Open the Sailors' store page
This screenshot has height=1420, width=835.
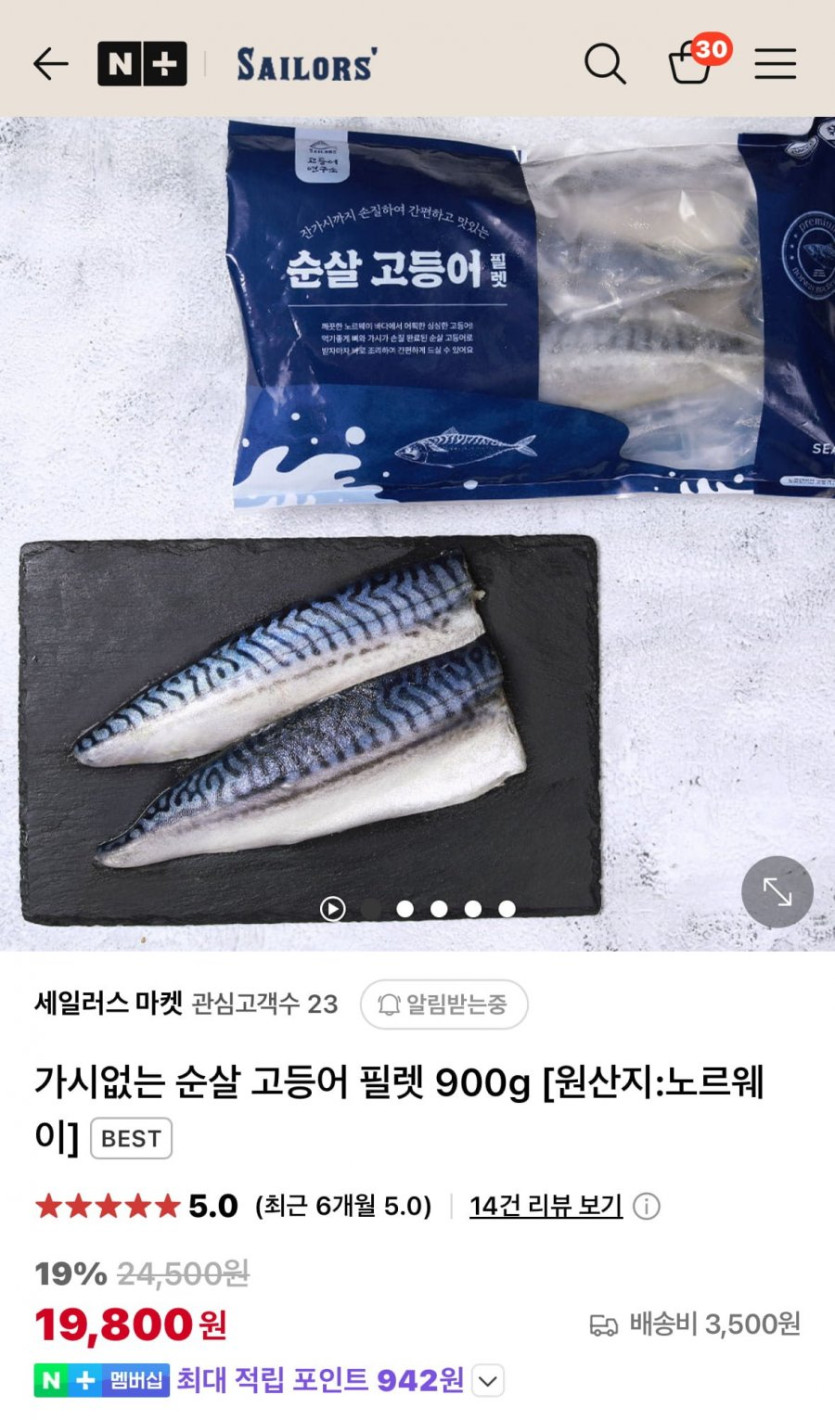pyautogui.click(x=307, y=64)
